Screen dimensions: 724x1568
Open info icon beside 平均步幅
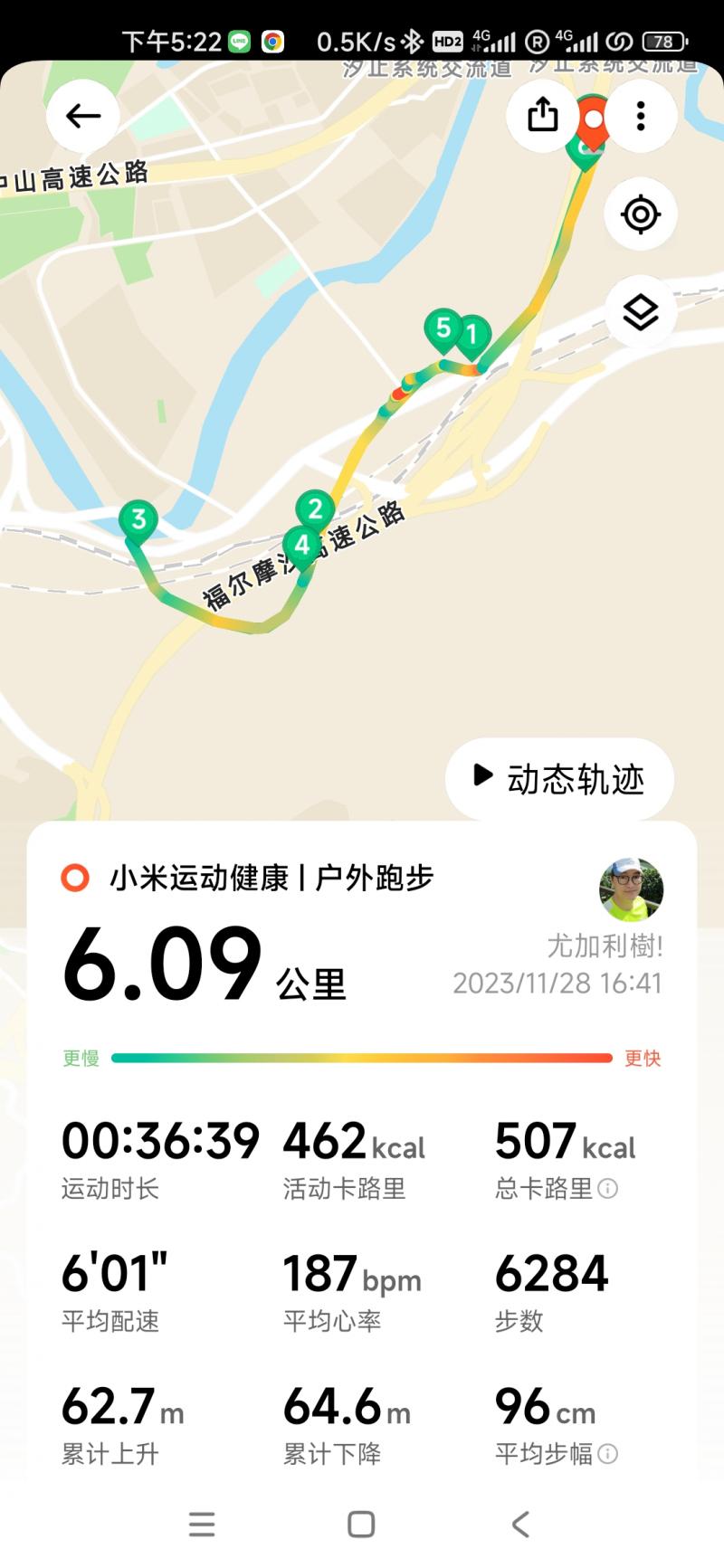coord(608,1454)
